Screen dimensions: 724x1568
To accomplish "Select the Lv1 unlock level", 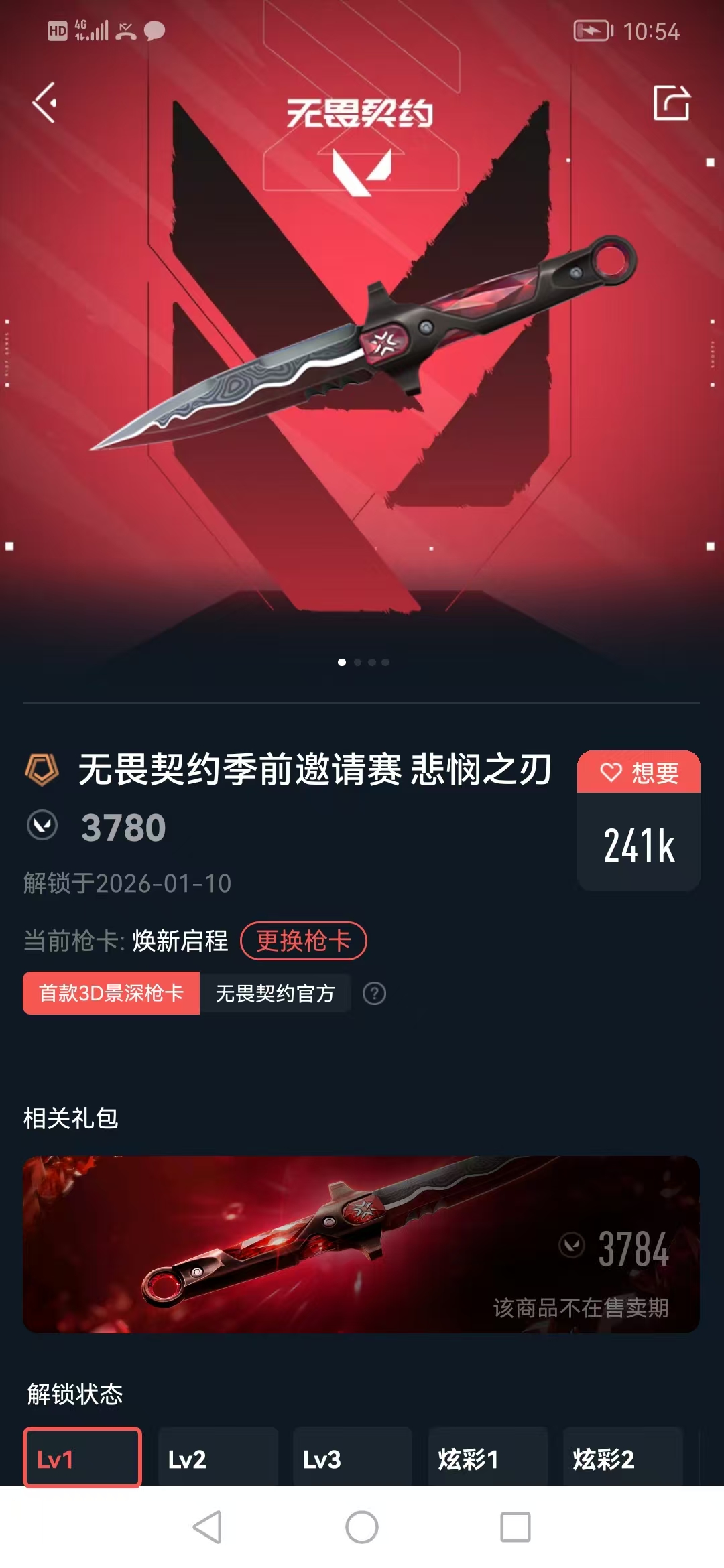I will tap(82, 1458).
